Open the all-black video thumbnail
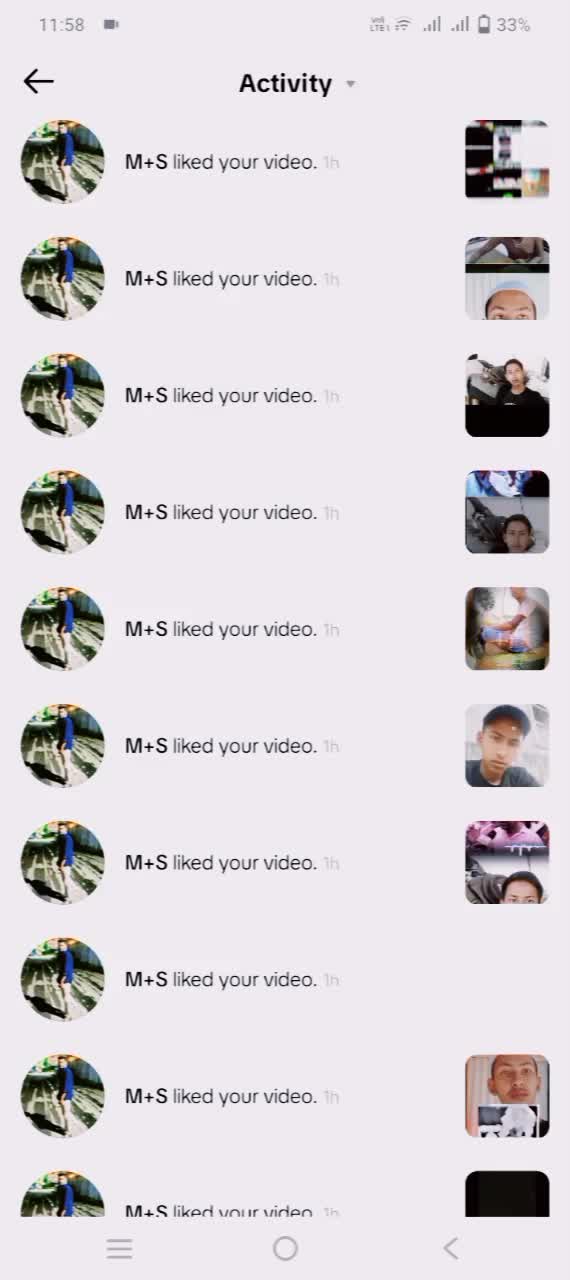 [x=507, y=1194]
